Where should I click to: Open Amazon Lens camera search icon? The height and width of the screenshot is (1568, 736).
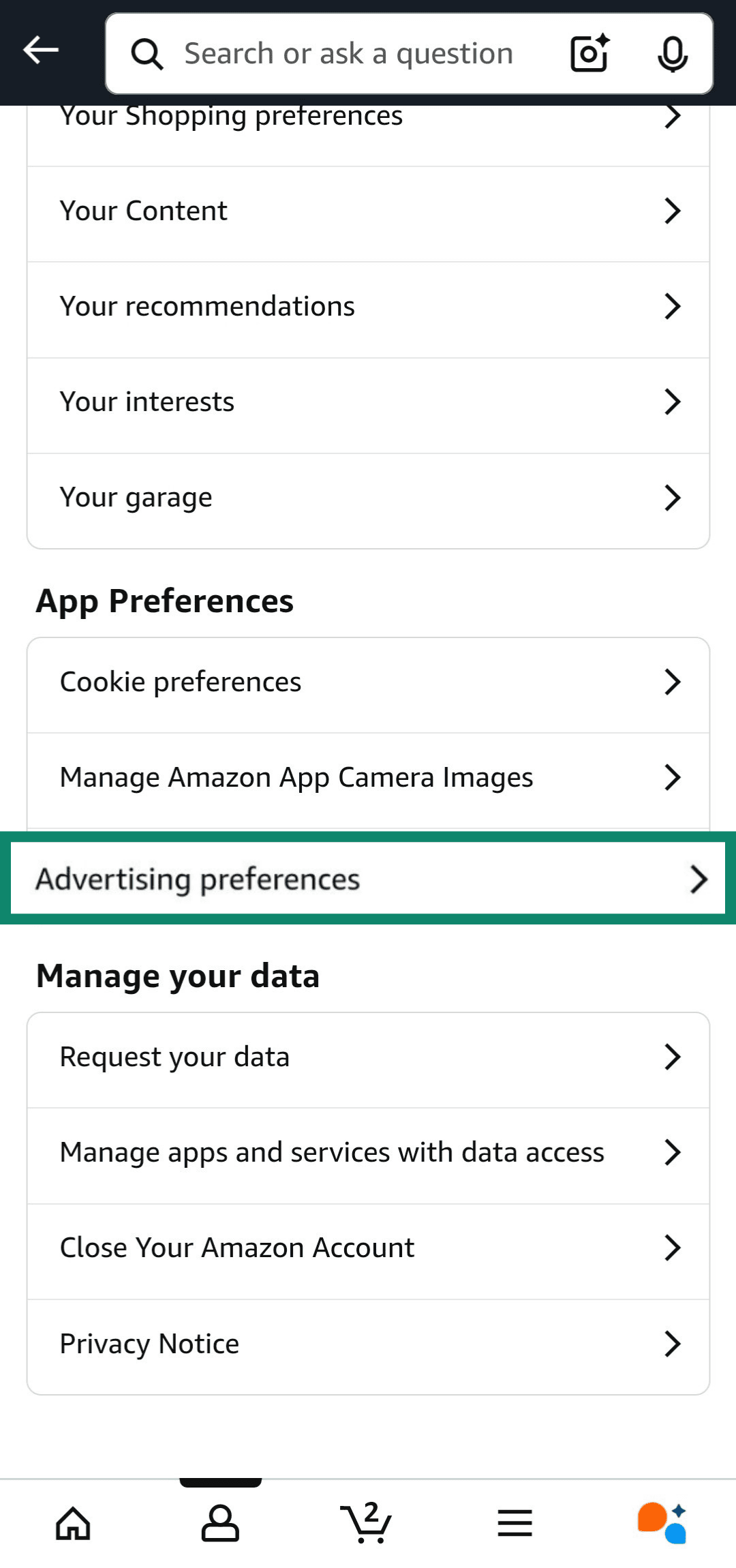(x=587, y=53)
